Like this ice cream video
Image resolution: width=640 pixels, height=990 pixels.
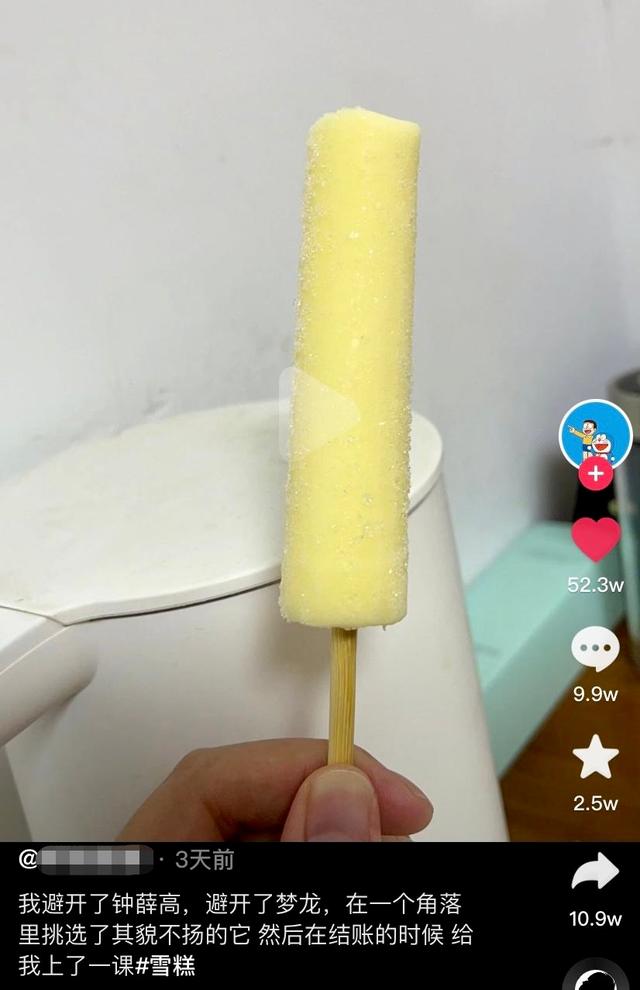point(595,540)
